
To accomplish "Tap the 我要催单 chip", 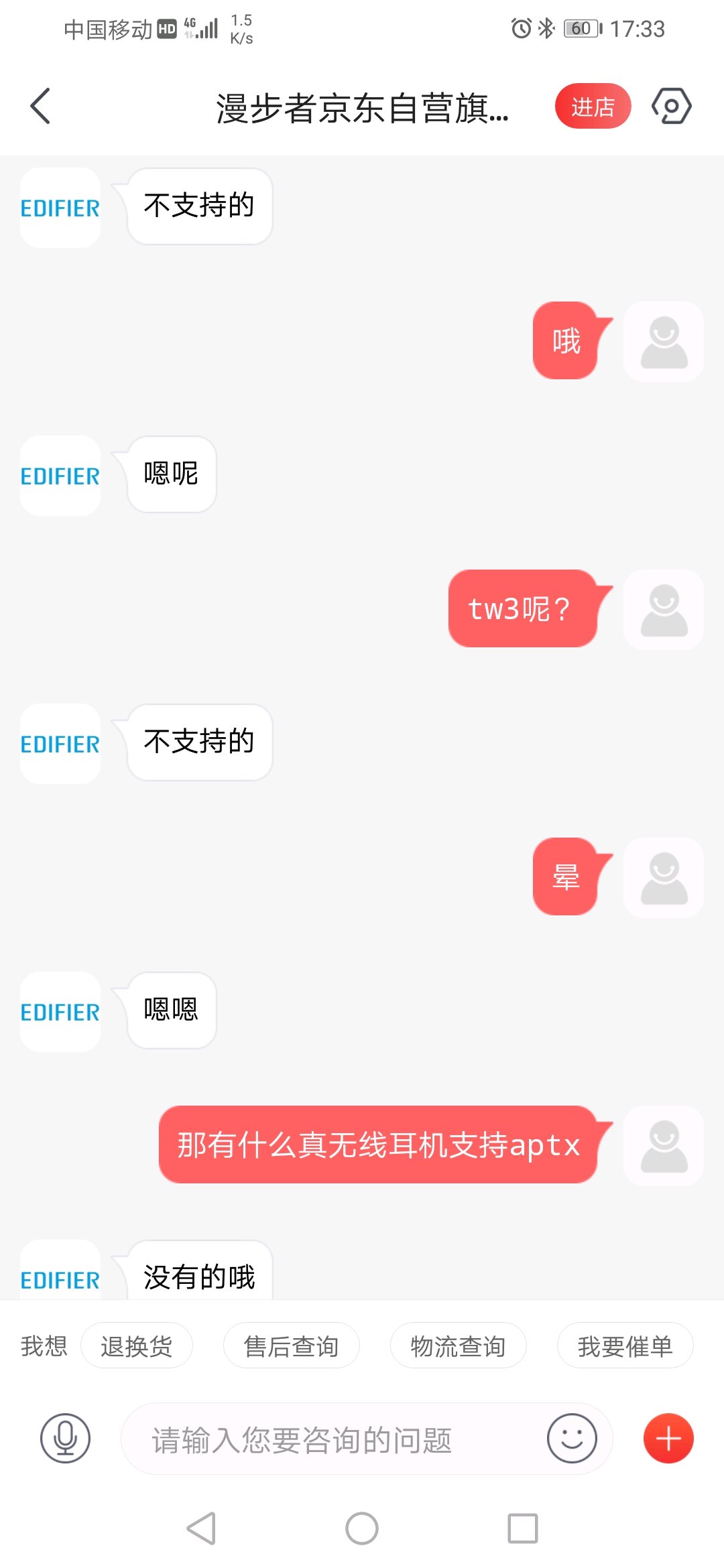I will pyautogui.click(x=625, y=1346).
